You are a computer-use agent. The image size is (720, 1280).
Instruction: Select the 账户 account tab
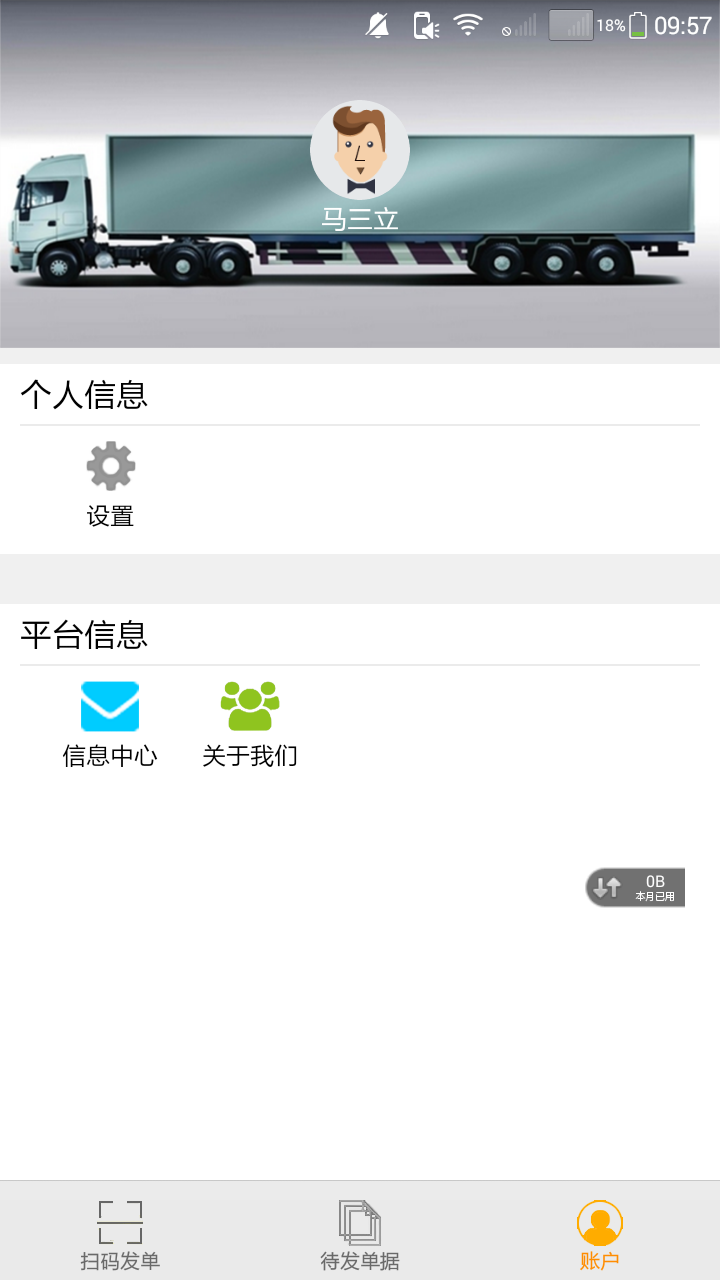coord(600,1232)
